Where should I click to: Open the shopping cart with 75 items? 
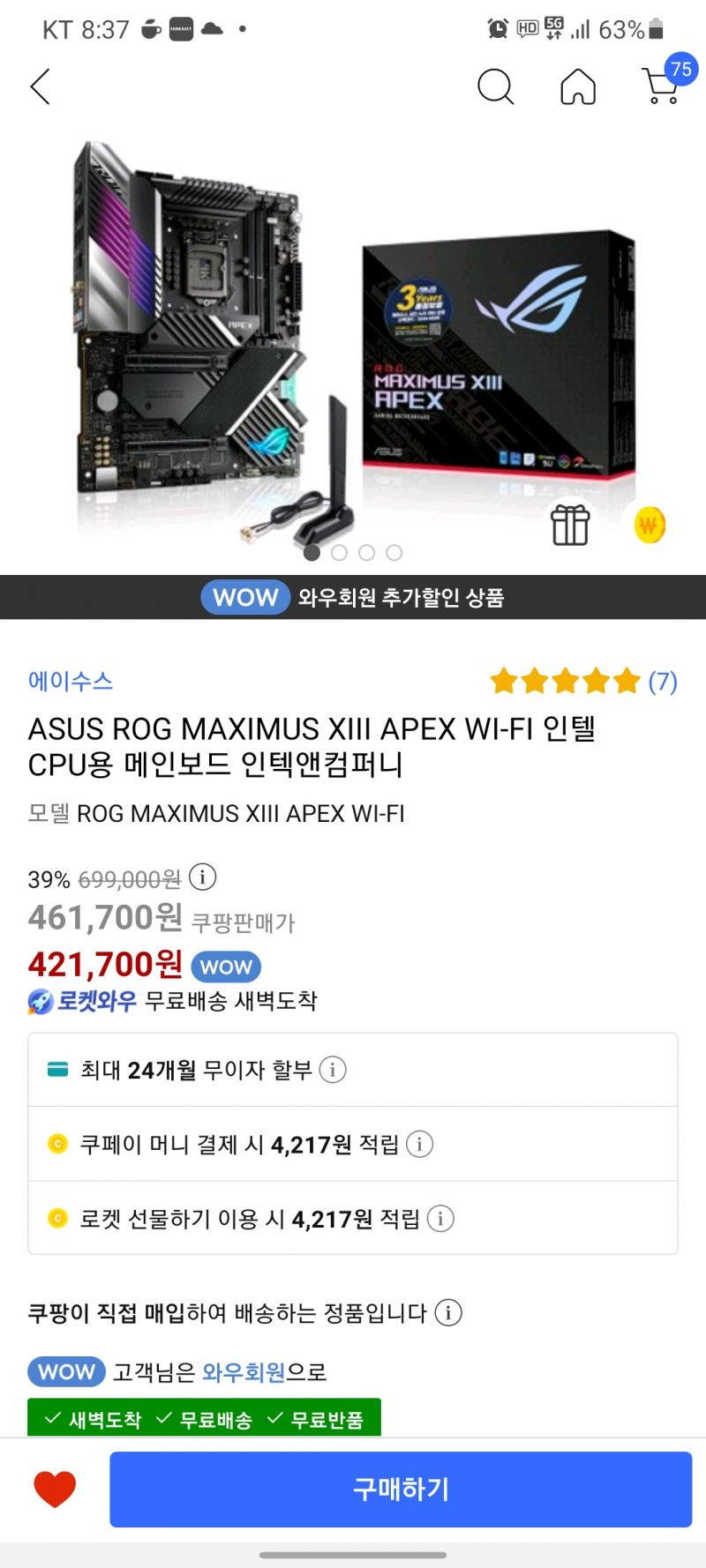[662, 86]
